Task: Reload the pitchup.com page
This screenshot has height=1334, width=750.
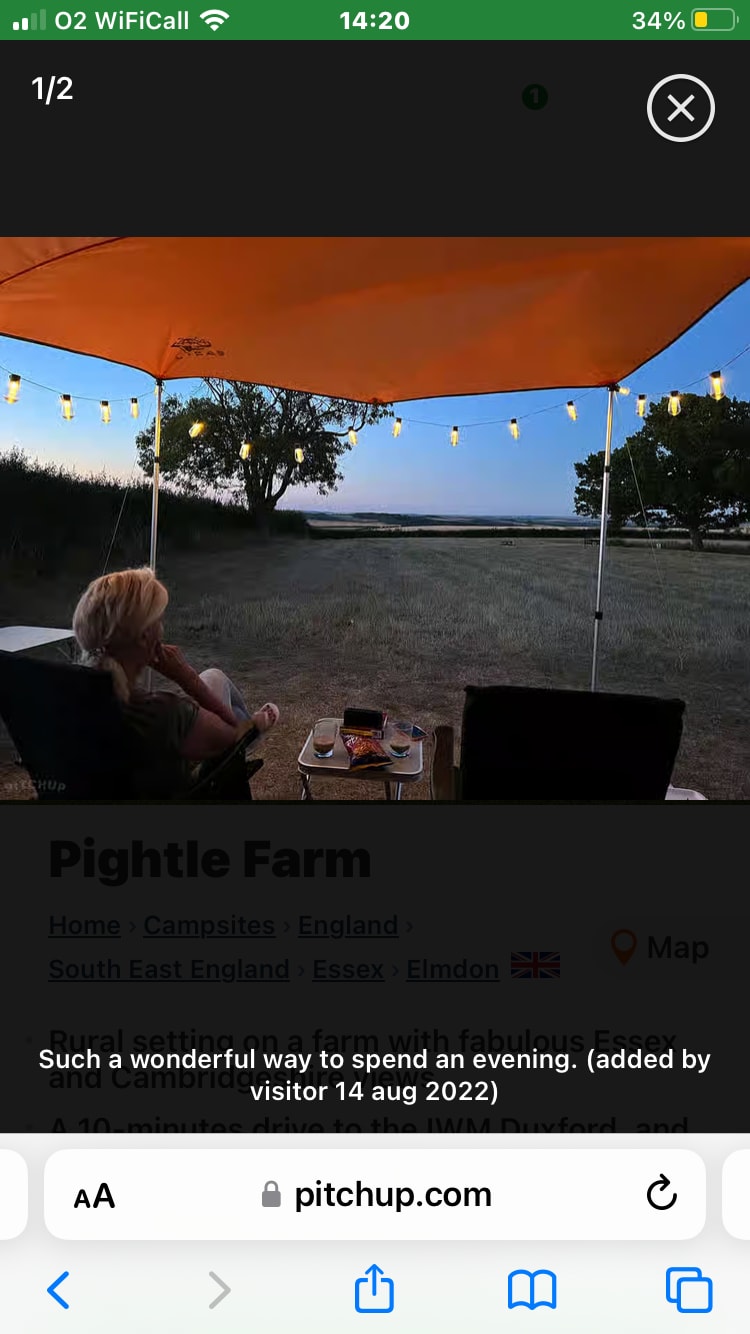Action: 661,1193
